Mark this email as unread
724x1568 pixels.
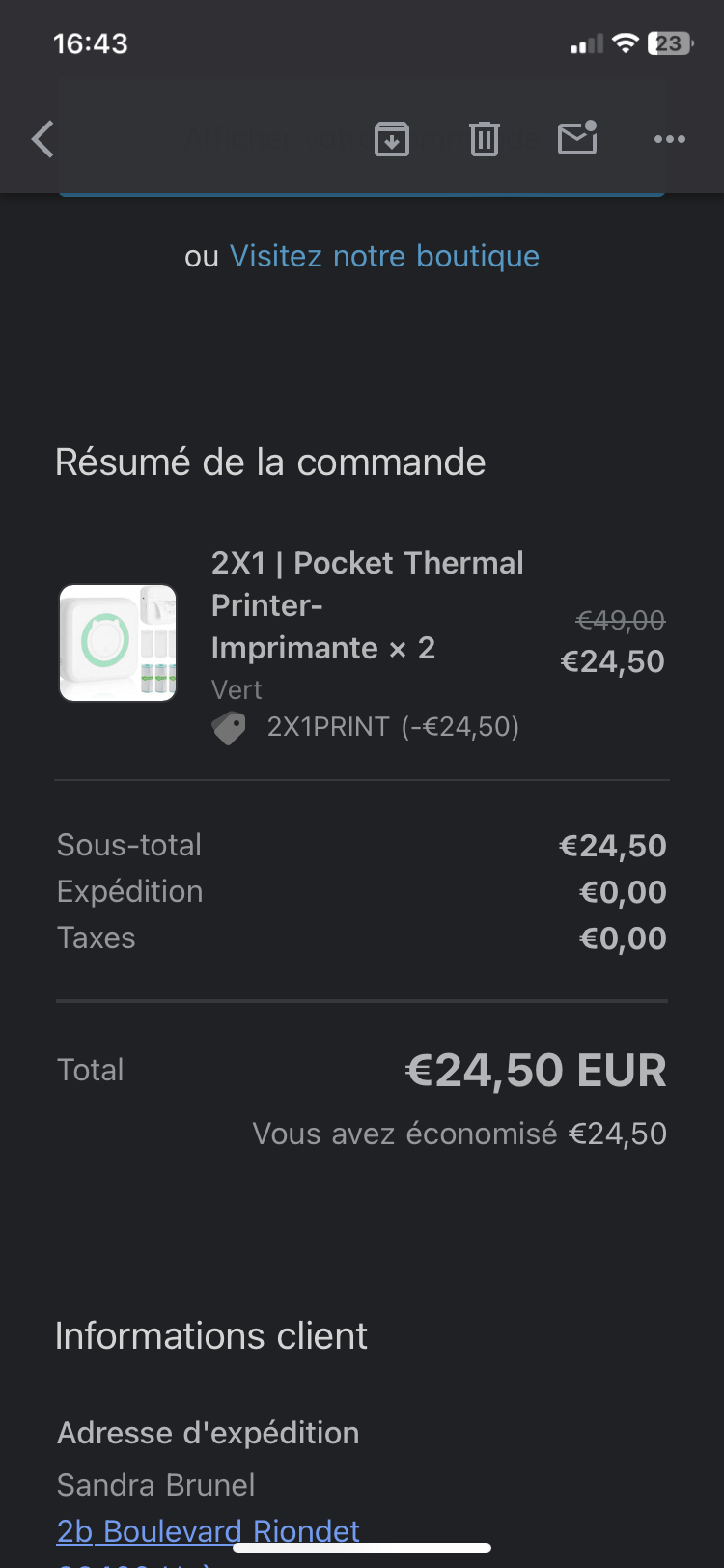(577, 138)
